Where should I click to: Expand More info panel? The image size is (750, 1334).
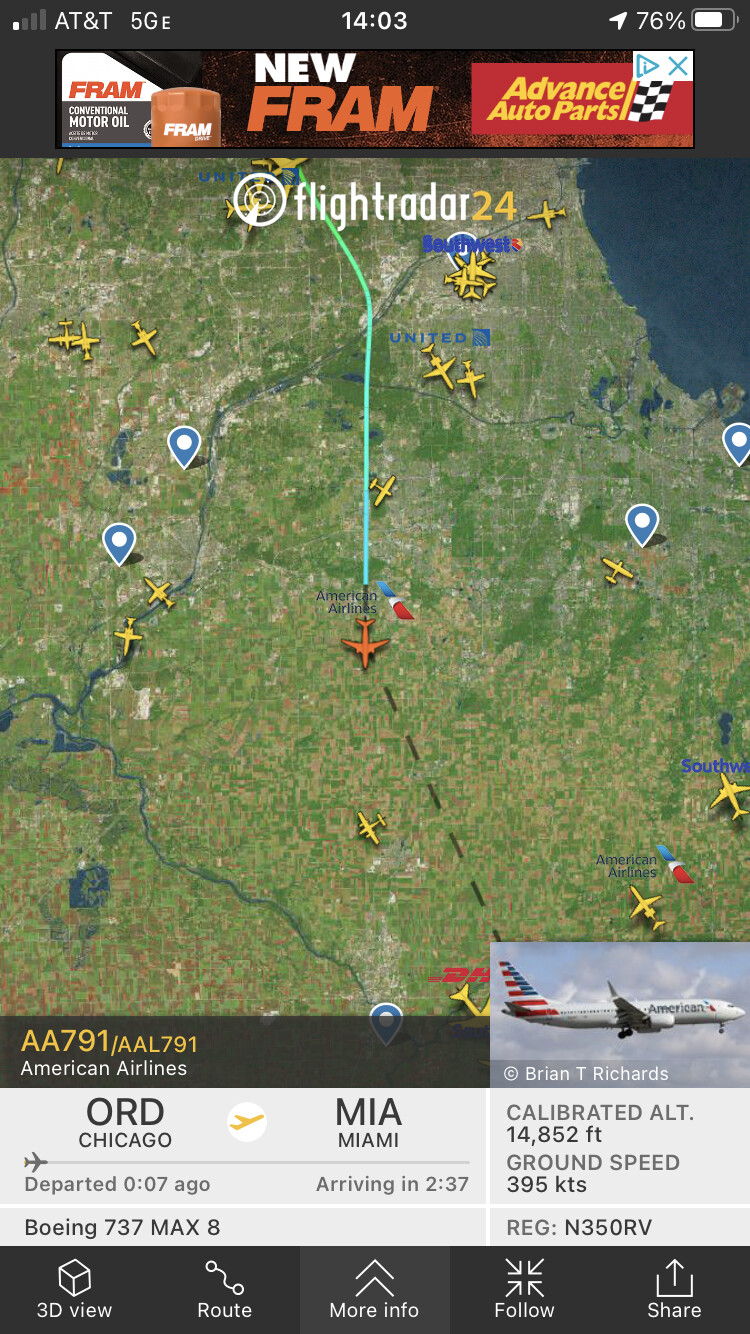[x=375, y=1290]
